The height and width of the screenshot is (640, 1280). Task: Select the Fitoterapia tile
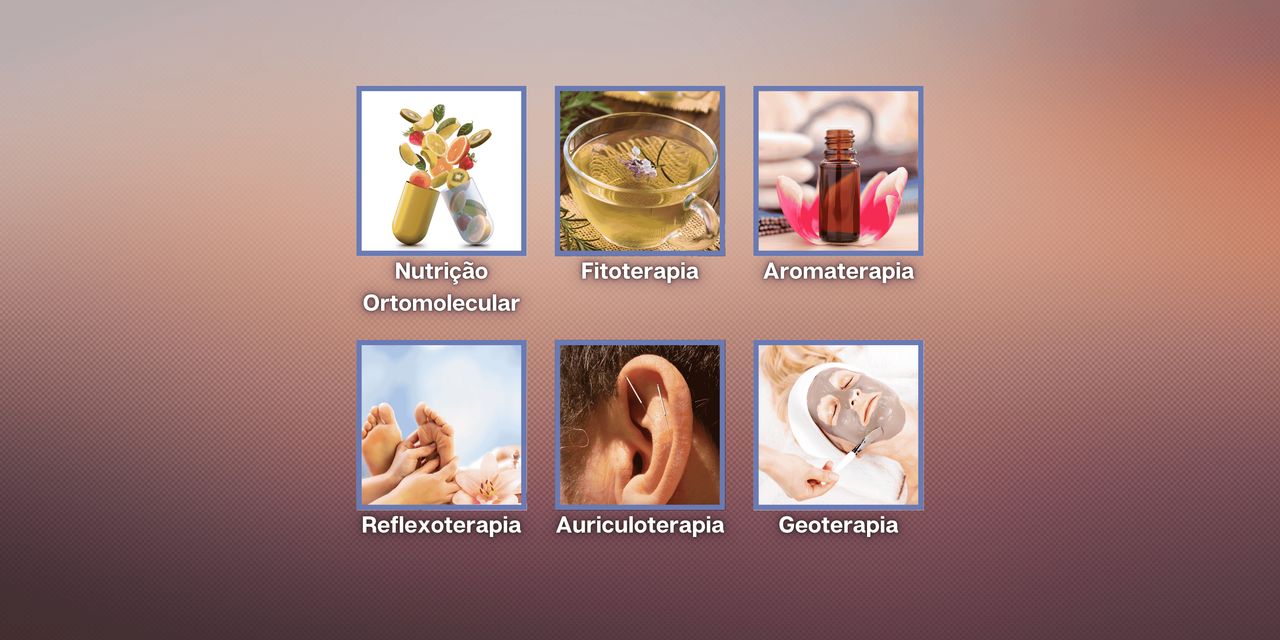(x=640, y=170)
